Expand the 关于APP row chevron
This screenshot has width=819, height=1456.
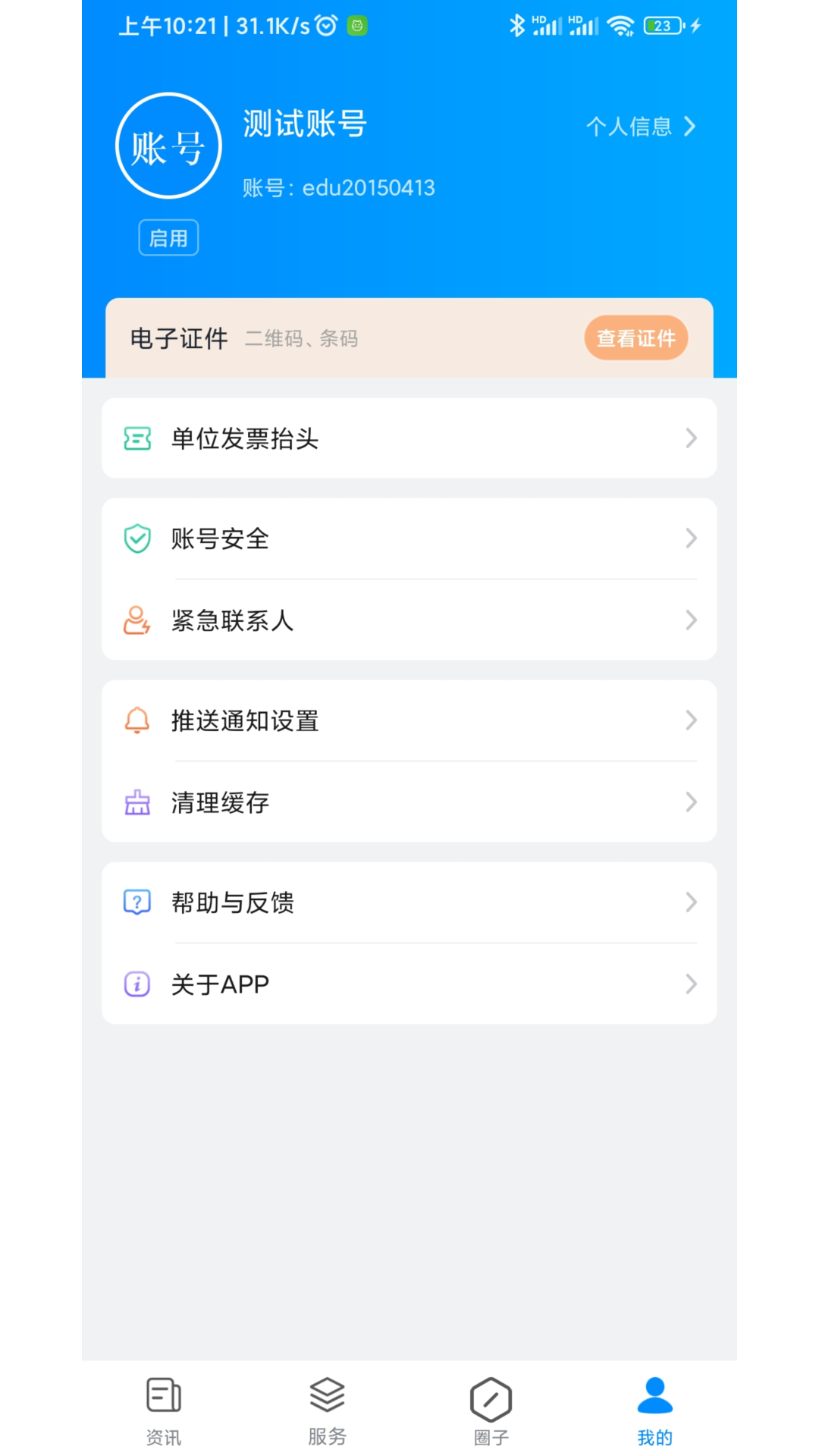pos(691,984)
